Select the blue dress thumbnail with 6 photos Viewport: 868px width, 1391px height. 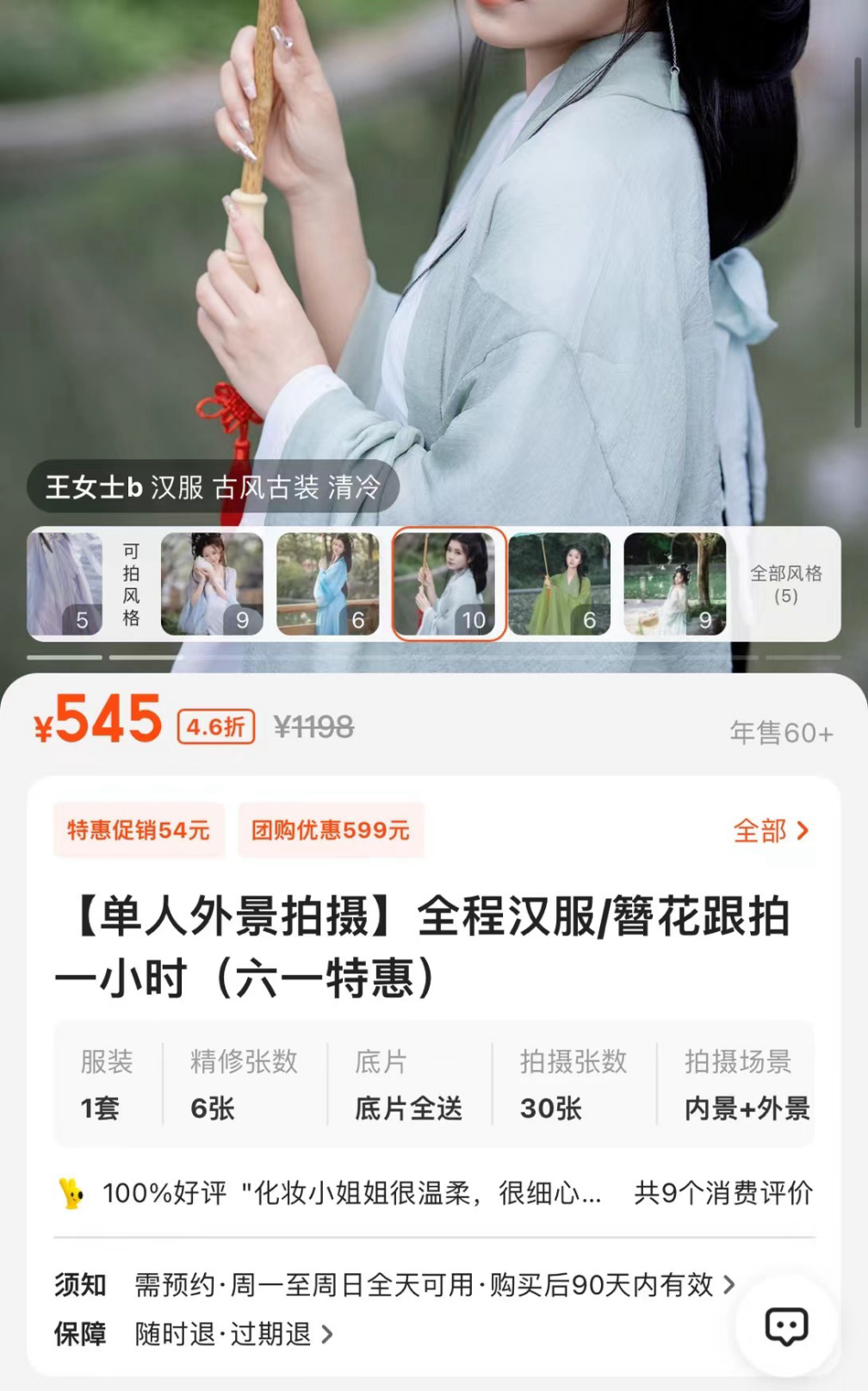328,584
